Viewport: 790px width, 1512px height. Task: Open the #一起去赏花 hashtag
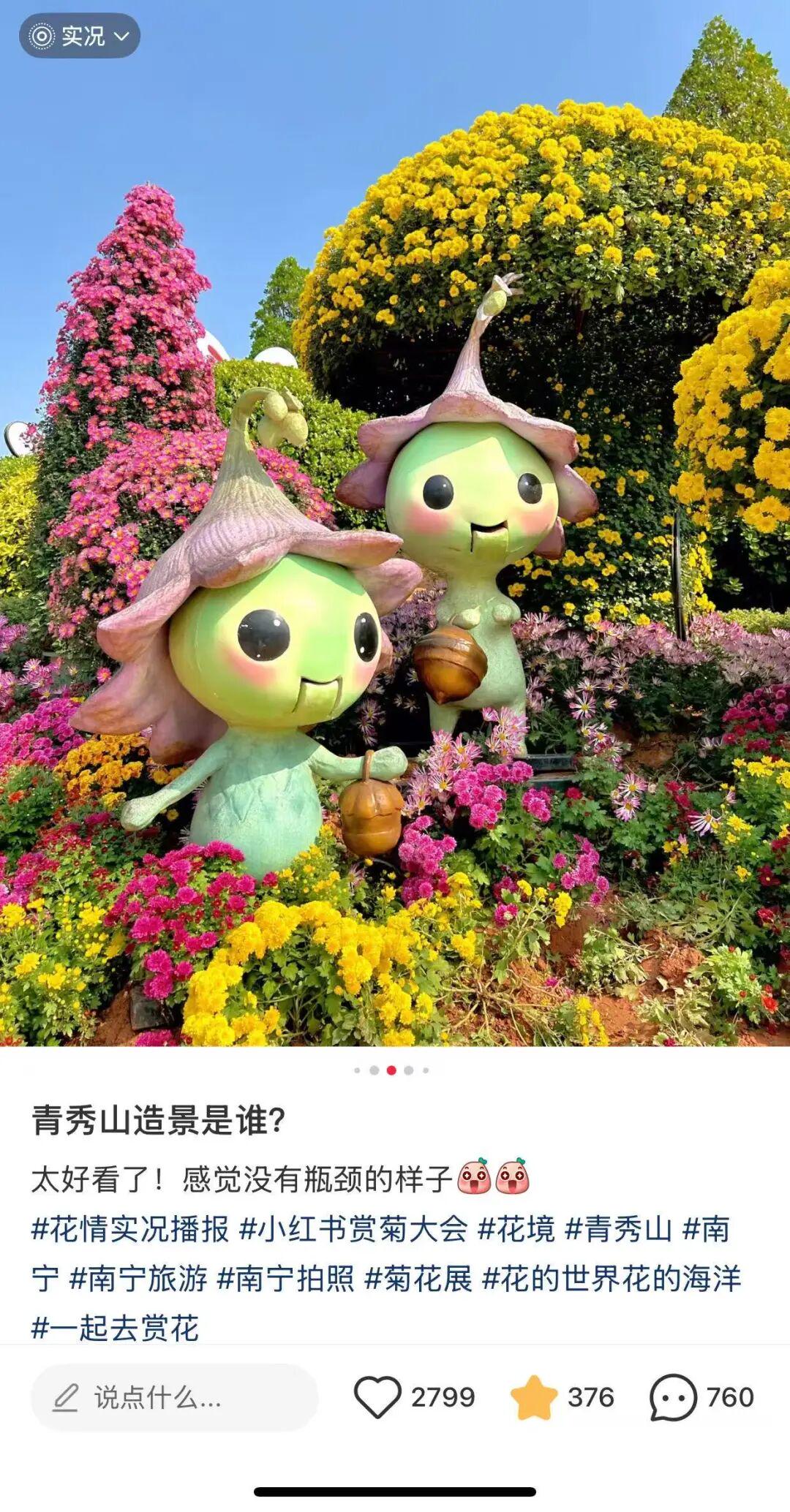115,1328
